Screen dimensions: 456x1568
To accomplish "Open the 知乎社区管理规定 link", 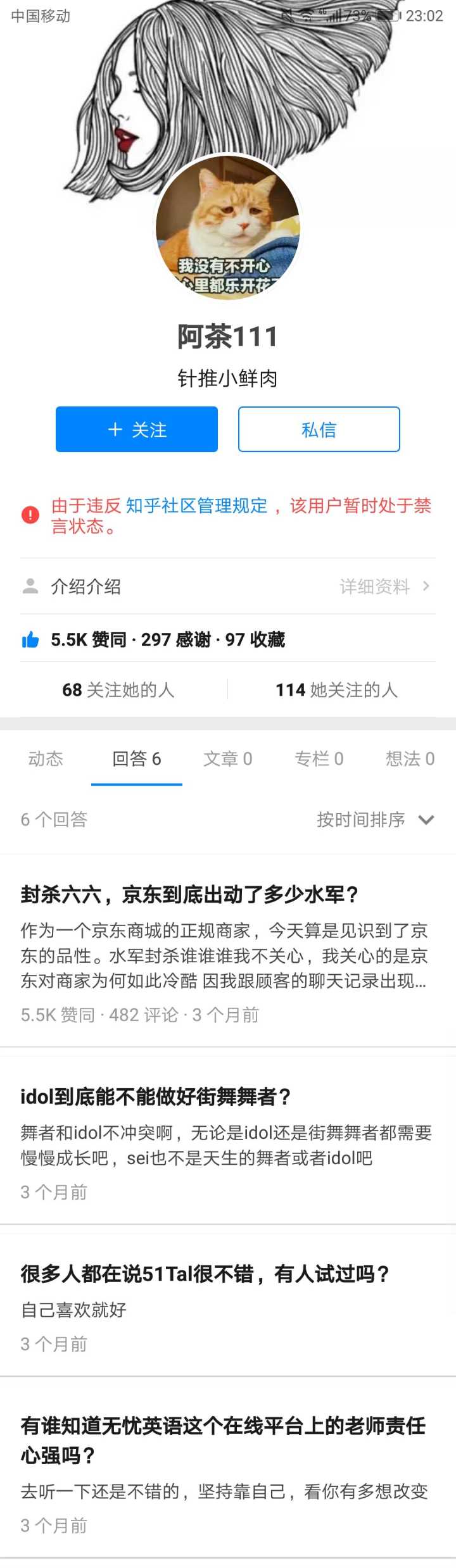I will click(196, 506).
